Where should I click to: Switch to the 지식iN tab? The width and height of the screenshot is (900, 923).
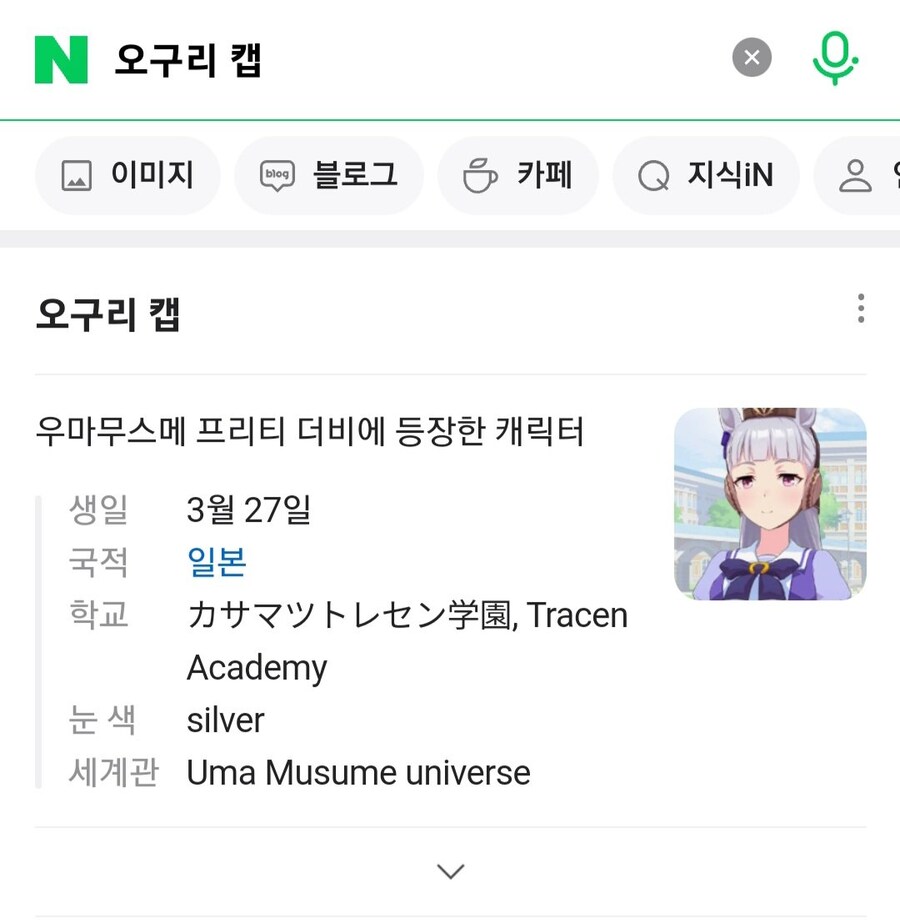click(x=706, y=176)
